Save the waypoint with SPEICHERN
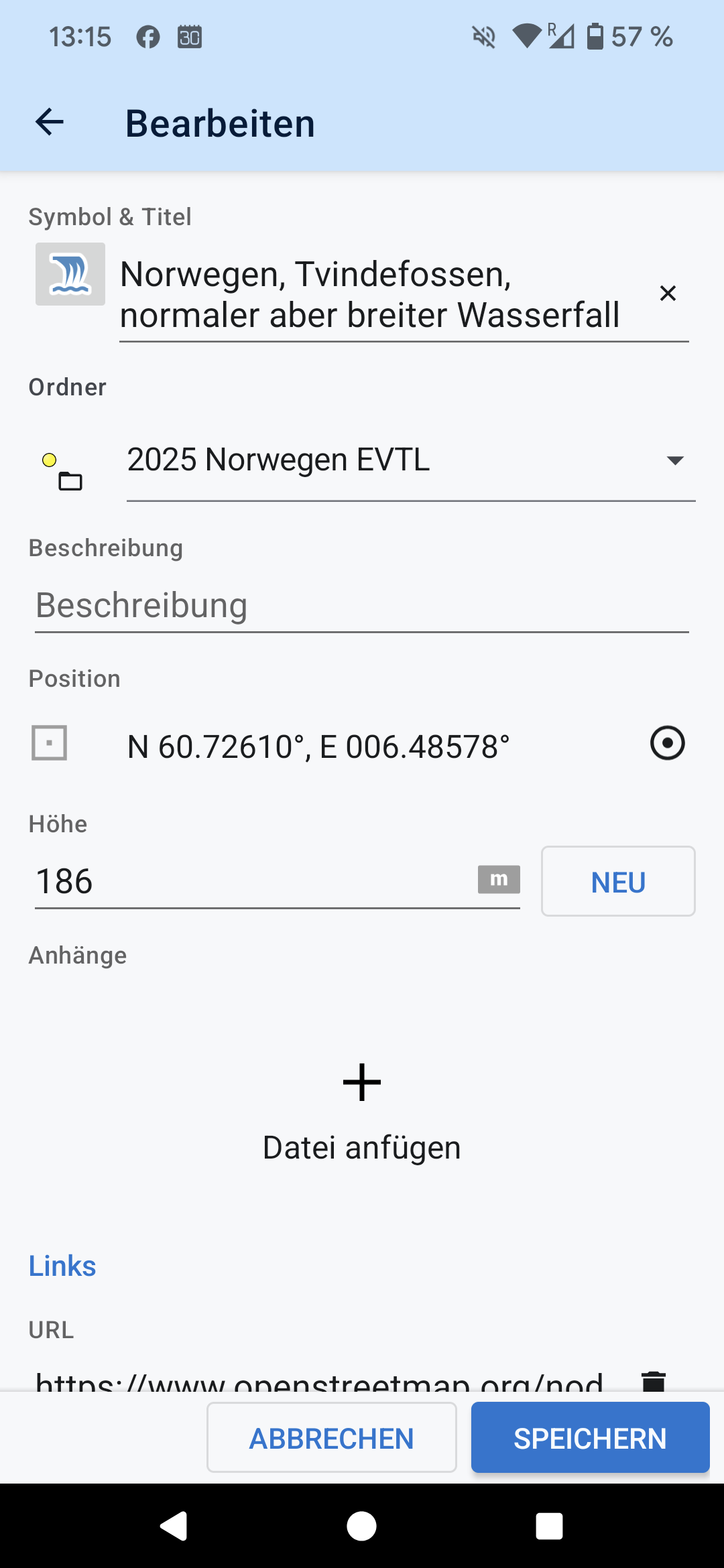Screen dimensions: 724x1568 coord(590,1438)
